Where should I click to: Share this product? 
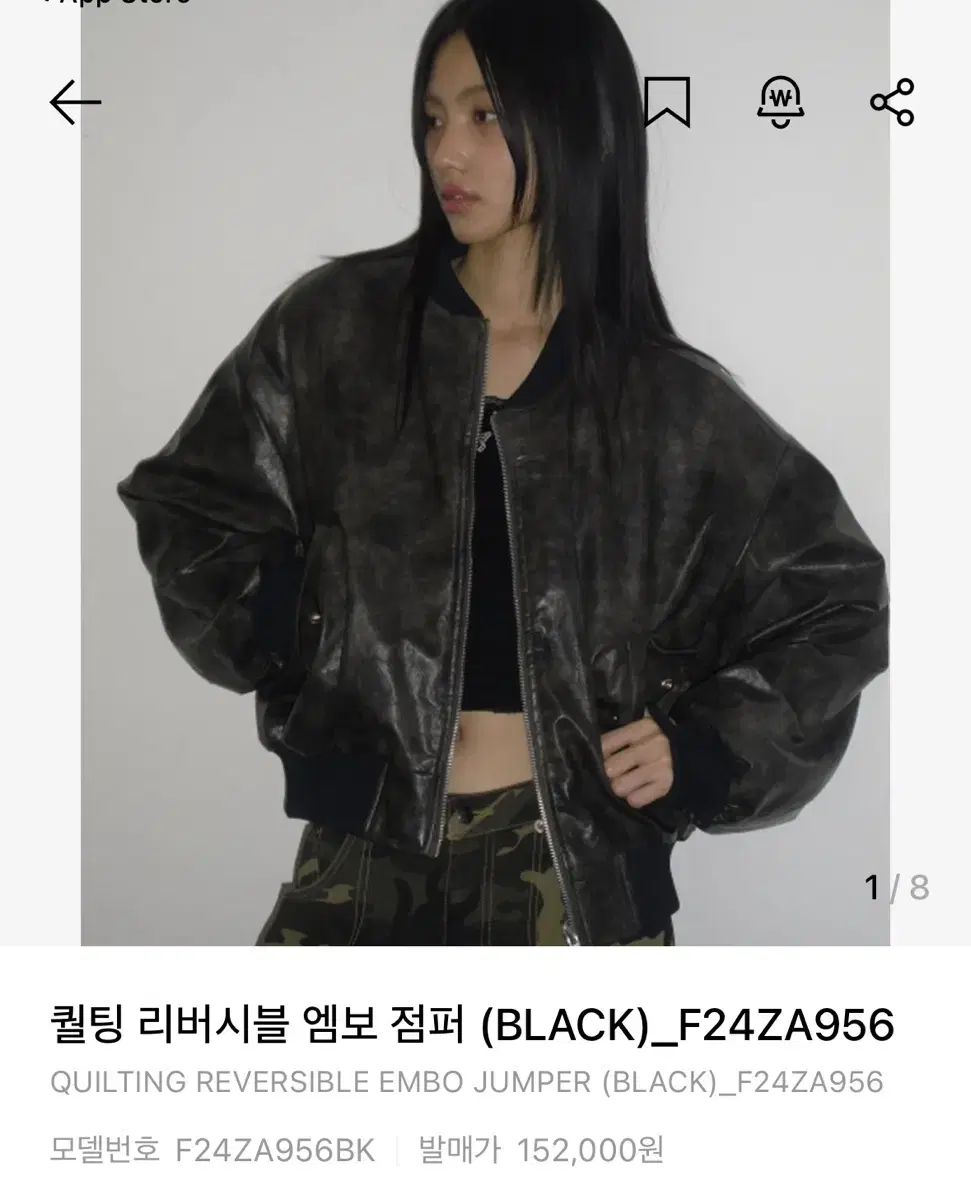click(x=892, y=102)
